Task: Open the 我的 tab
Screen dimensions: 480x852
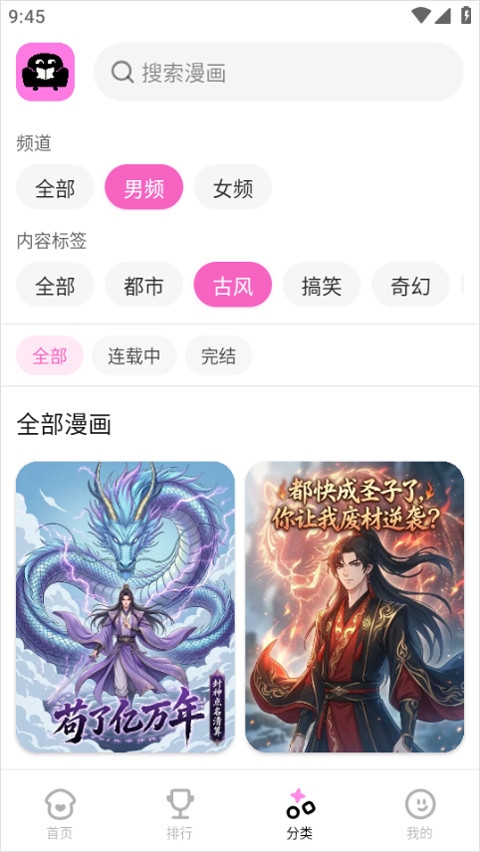Action: (420, 813)
